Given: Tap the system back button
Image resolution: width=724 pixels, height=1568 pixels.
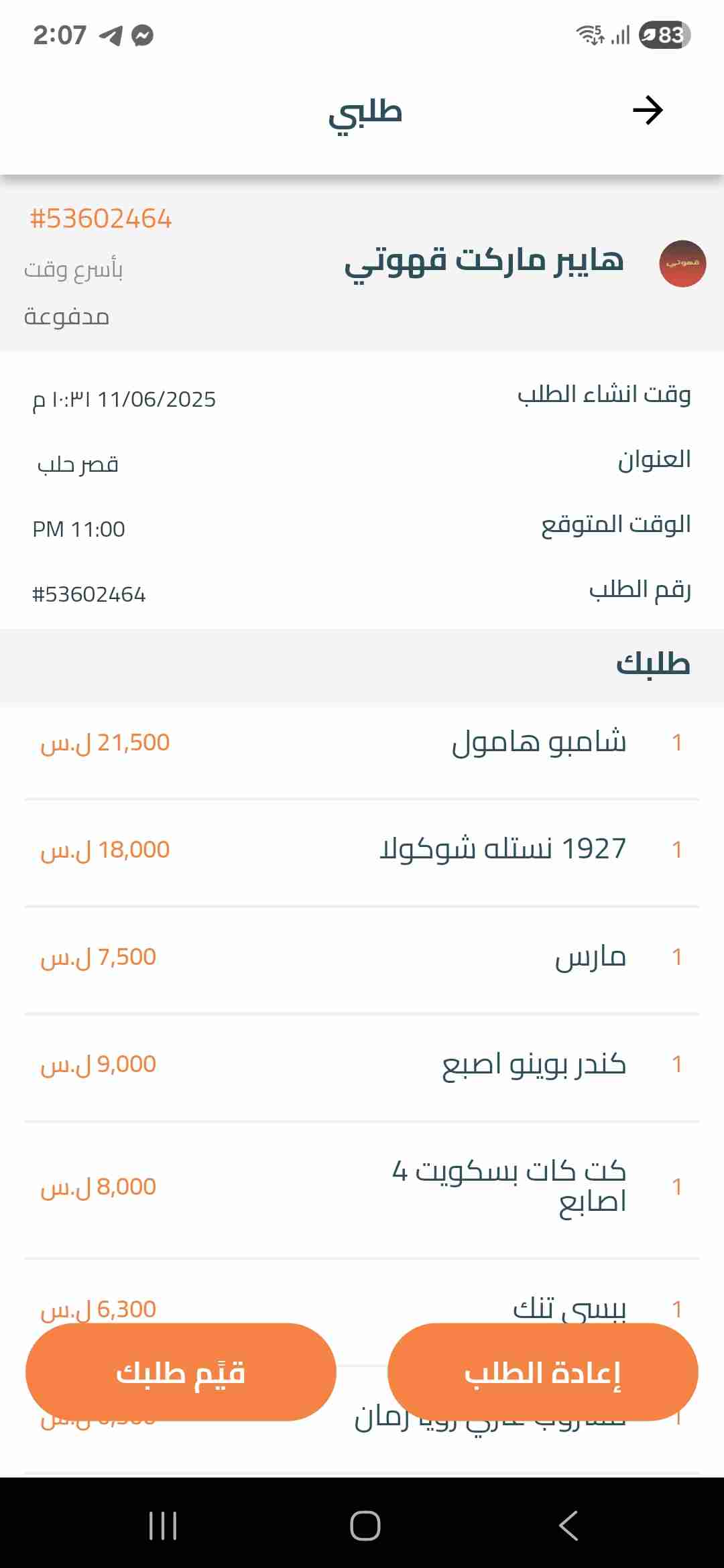Looking at the screenshot, I should (x=568, y=1526).
